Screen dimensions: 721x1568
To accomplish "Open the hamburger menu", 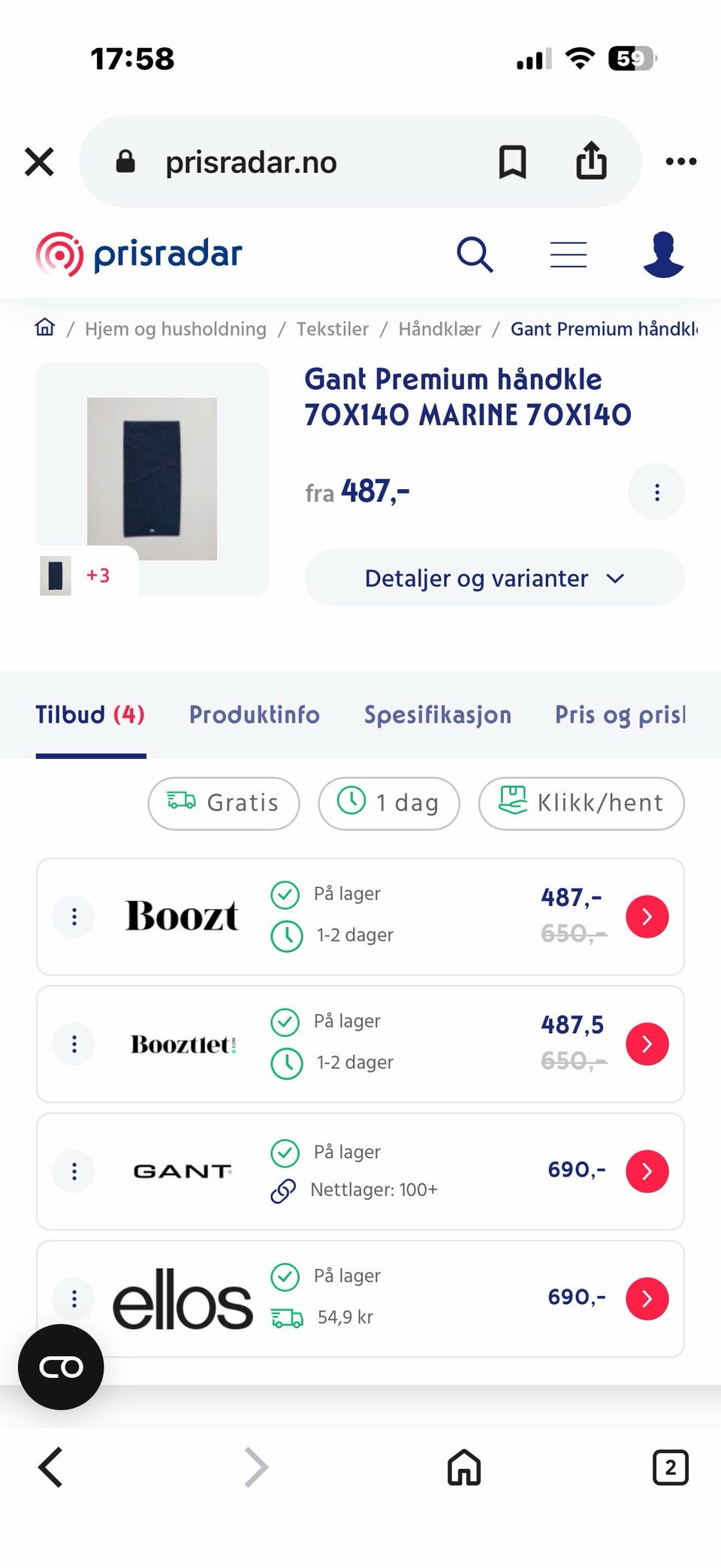I will coord(569,255).
